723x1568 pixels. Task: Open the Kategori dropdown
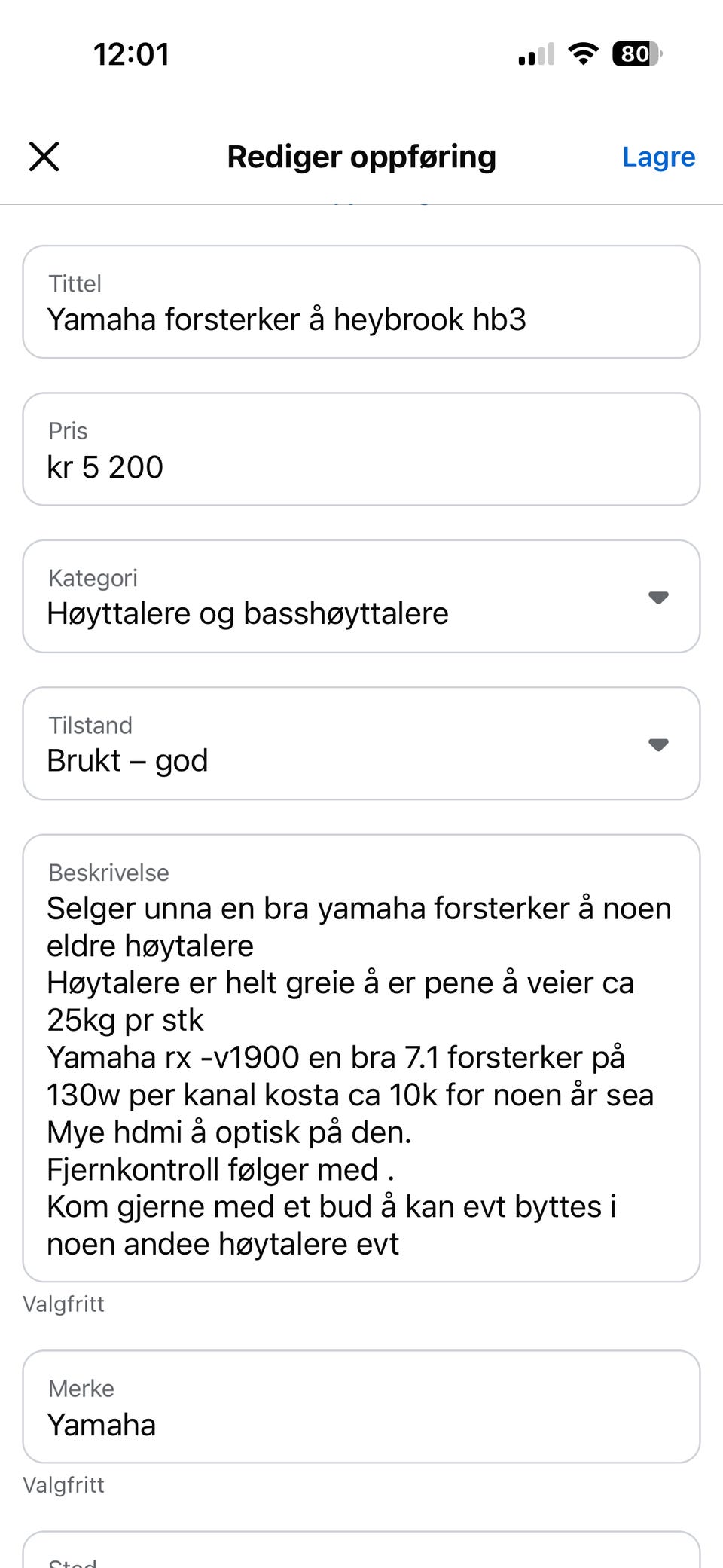(361, 596)
